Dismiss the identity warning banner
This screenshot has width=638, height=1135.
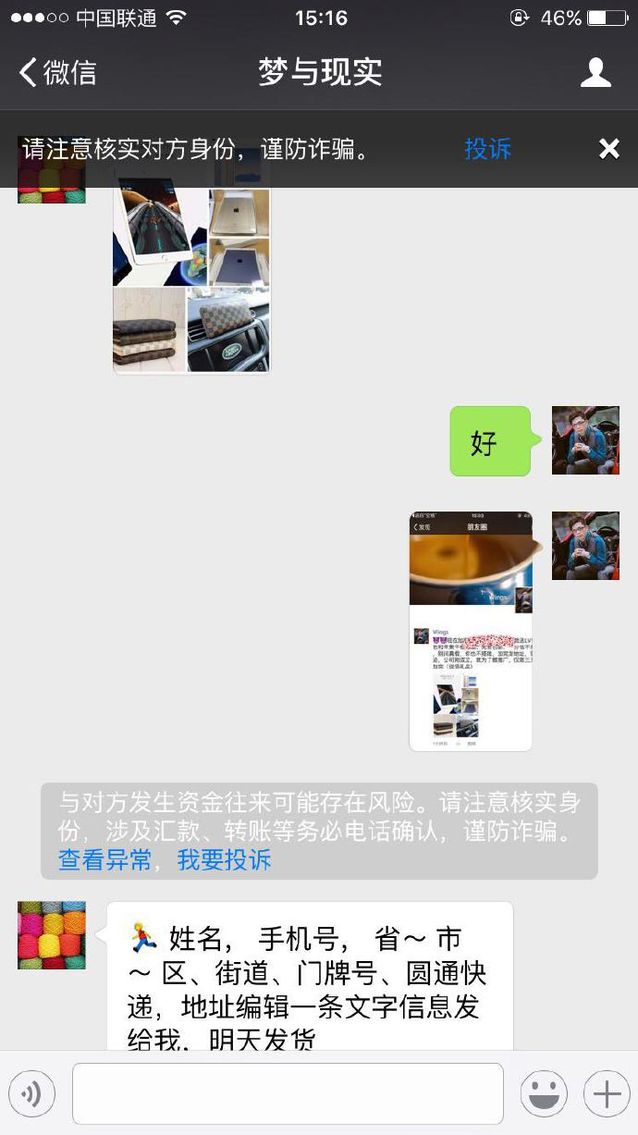[x=609, y=149]
